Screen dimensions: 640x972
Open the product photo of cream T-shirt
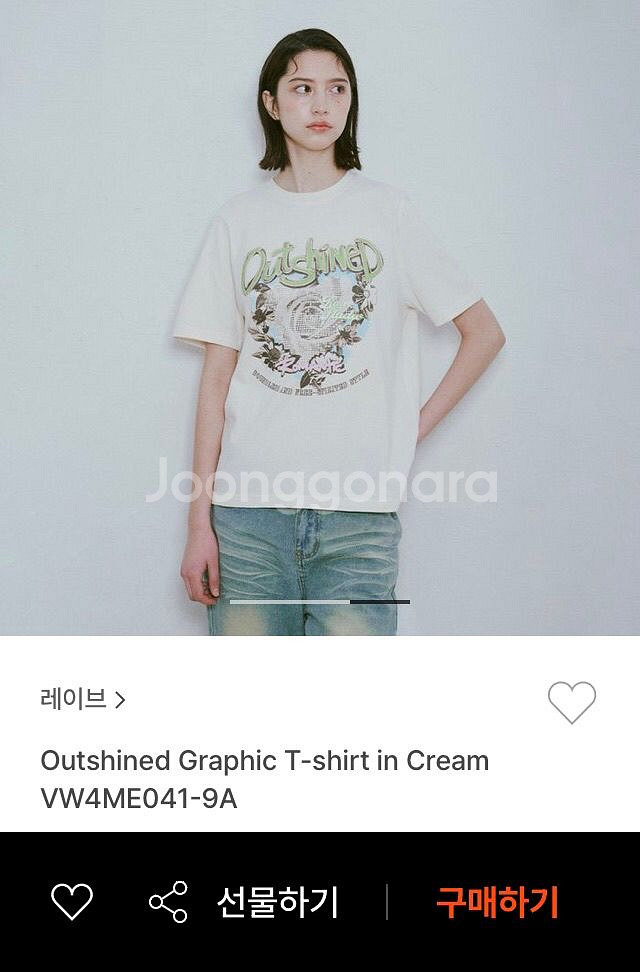click(x=320, y=317)
